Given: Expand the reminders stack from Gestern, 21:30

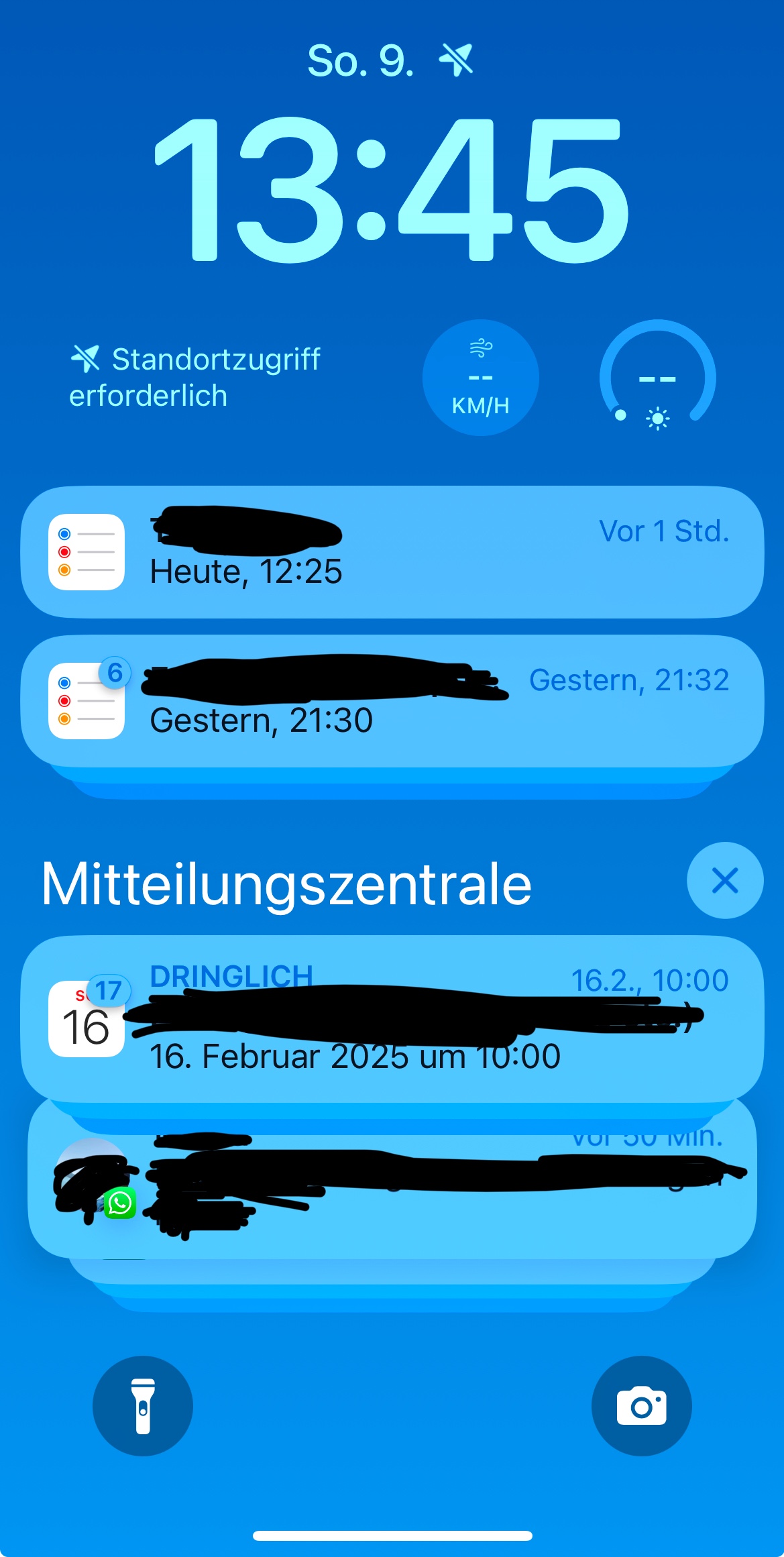Looking at the screenshot, I should coord(392,702).
